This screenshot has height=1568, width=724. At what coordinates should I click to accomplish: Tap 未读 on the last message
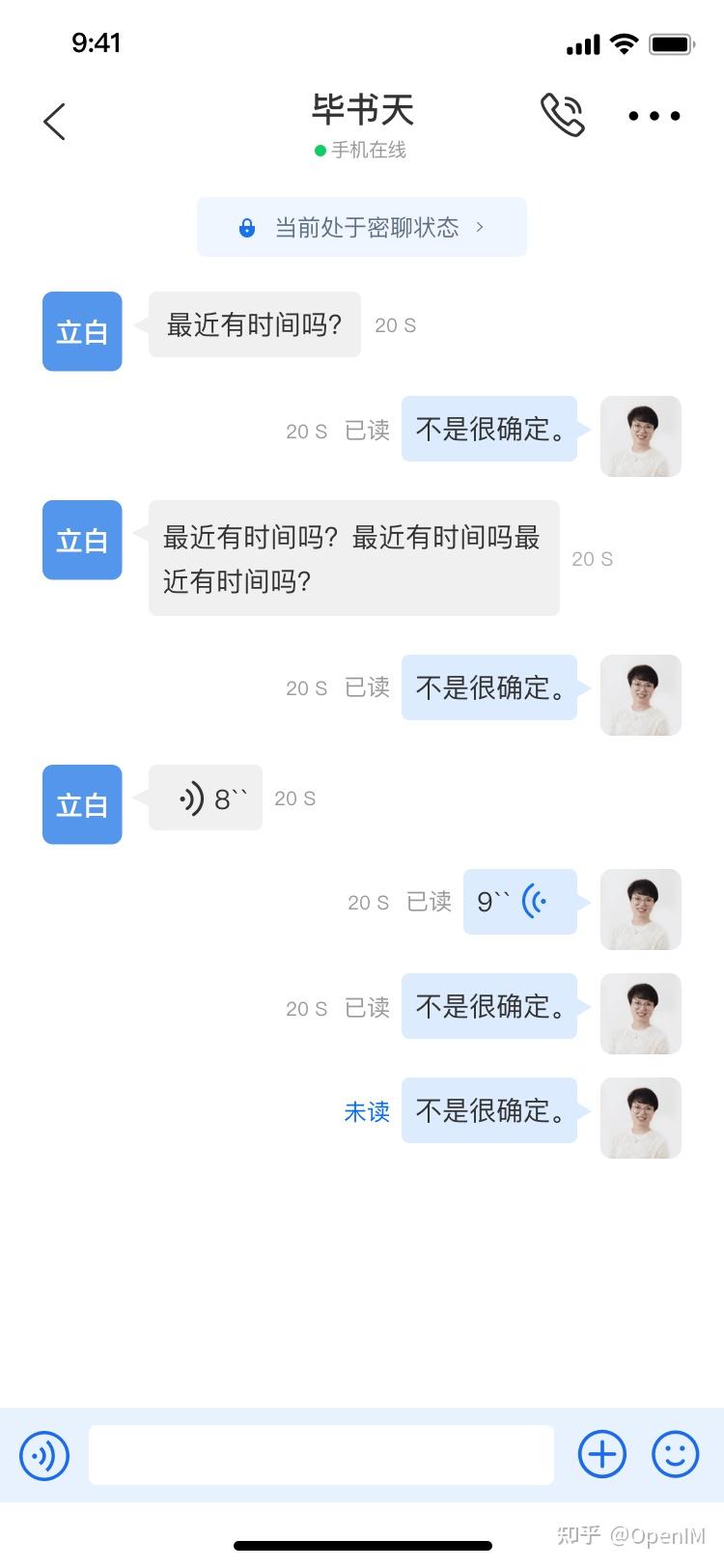click(x=366, y=1111)
